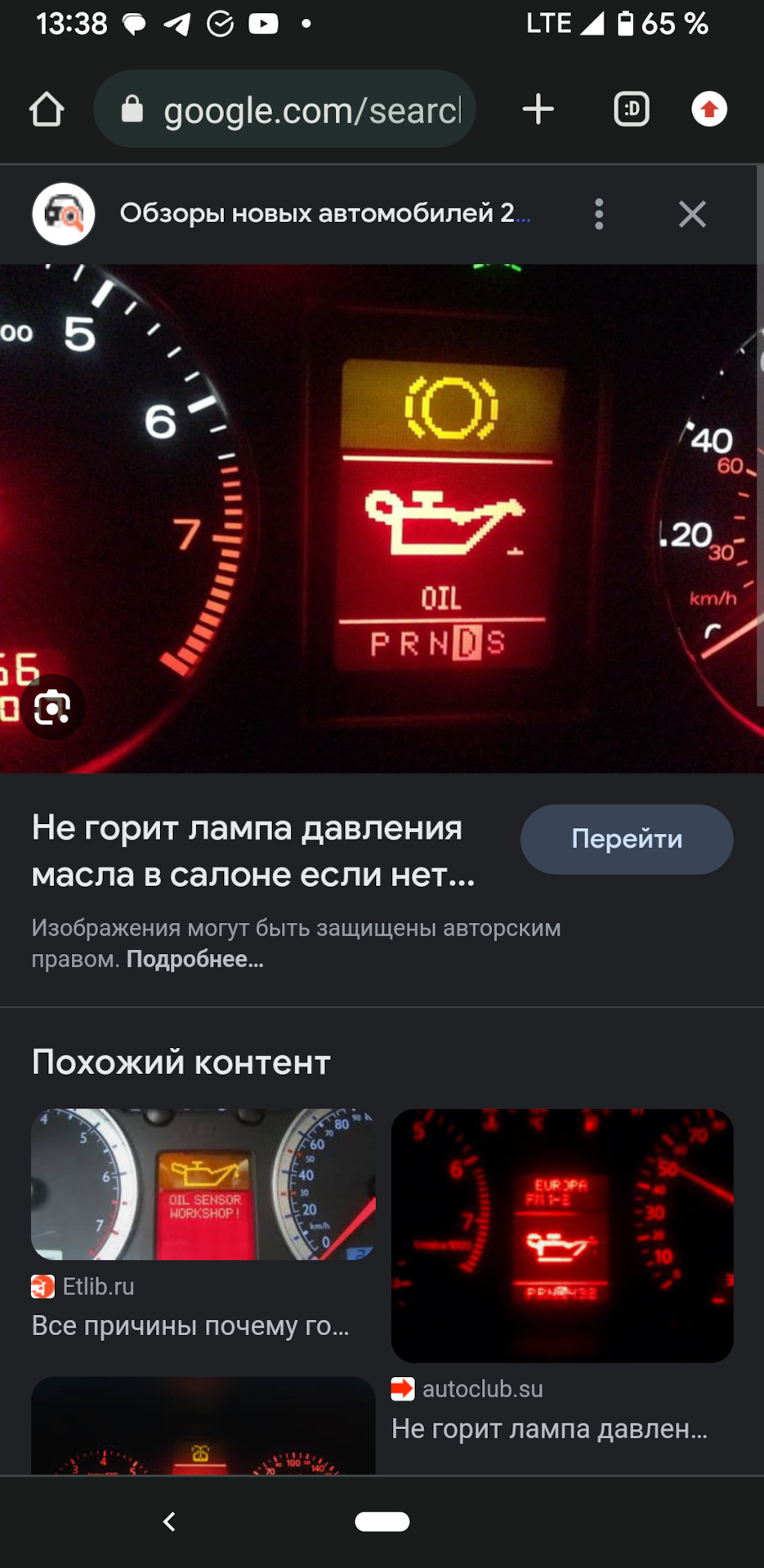
Task: Open the Etlib.ru similar image
Action: (x=203, y=1184)
